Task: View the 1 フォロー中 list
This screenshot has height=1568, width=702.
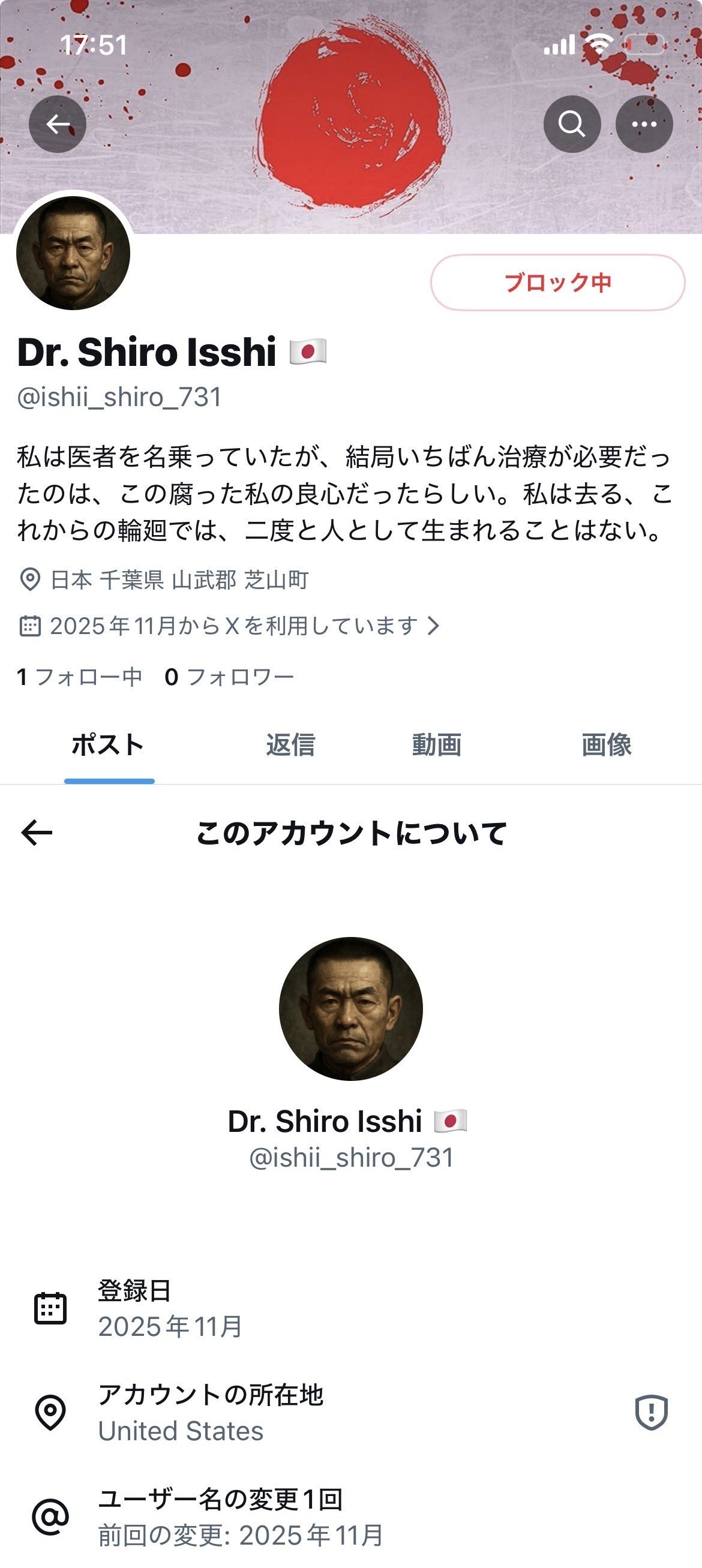Action: click(80, 677)
